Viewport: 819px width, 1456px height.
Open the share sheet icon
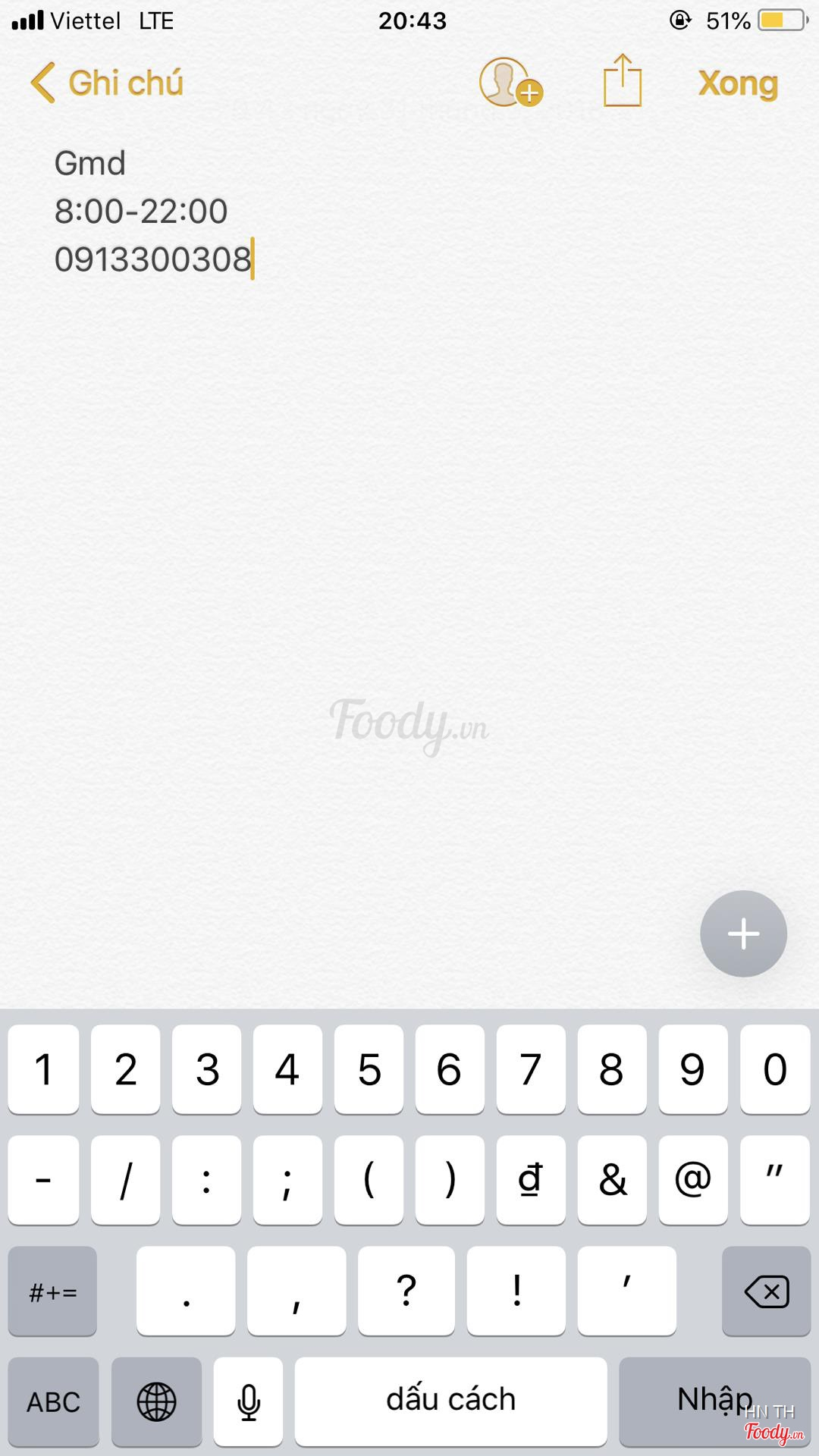click(x=622, y=80)
